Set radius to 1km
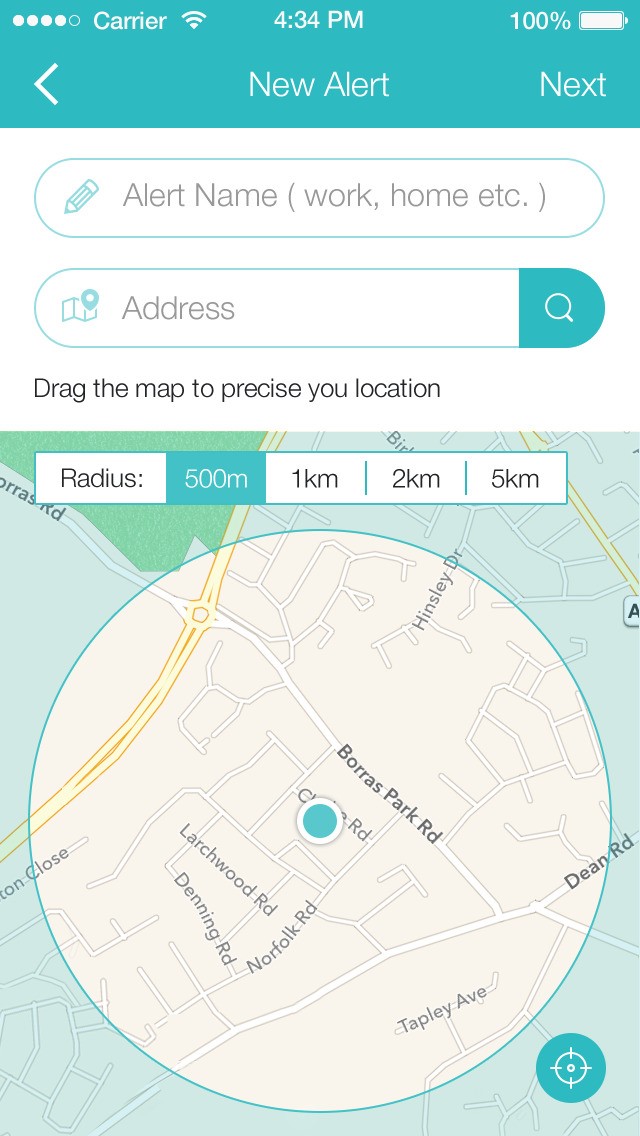This screenshot has width=640, height=1136. 315,479
